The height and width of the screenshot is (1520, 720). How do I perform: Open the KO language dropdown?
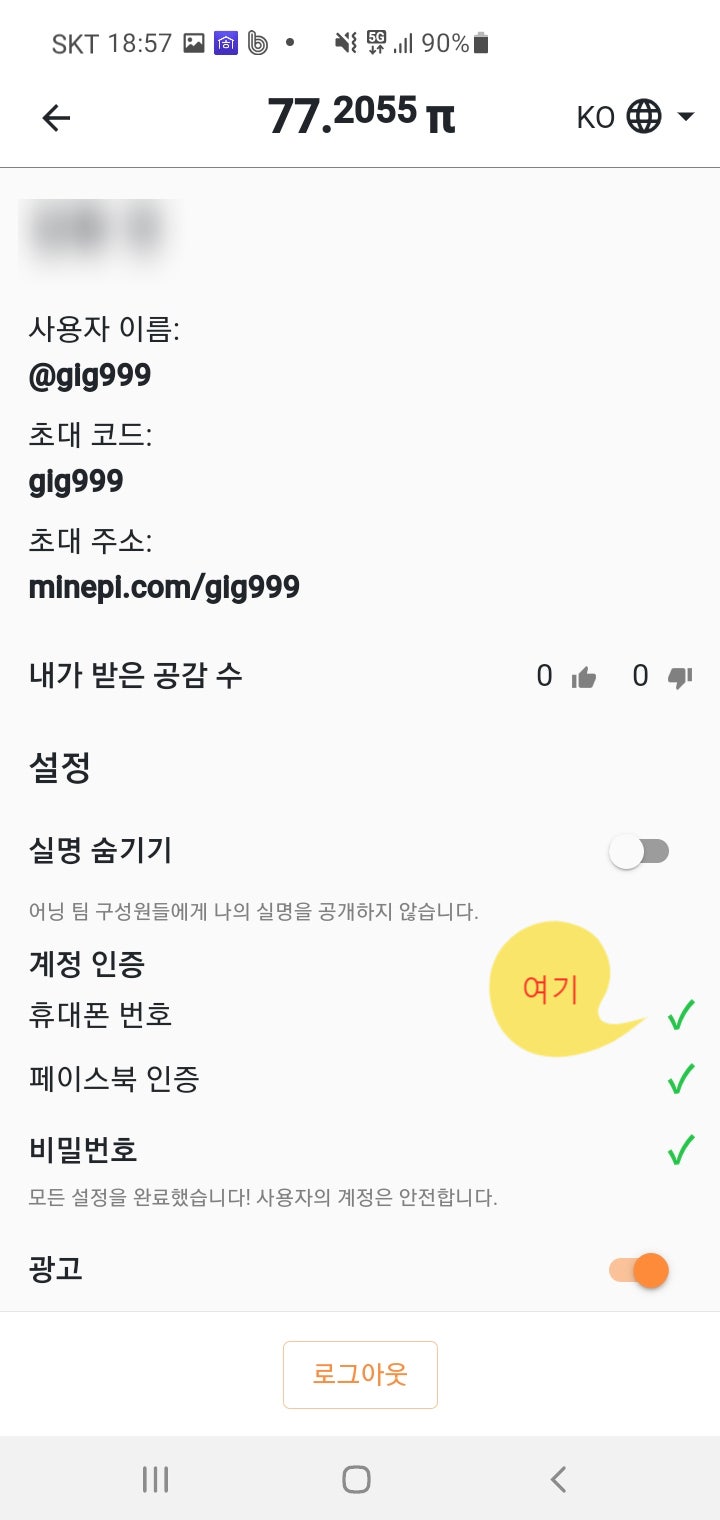click(x=597, y=116)
